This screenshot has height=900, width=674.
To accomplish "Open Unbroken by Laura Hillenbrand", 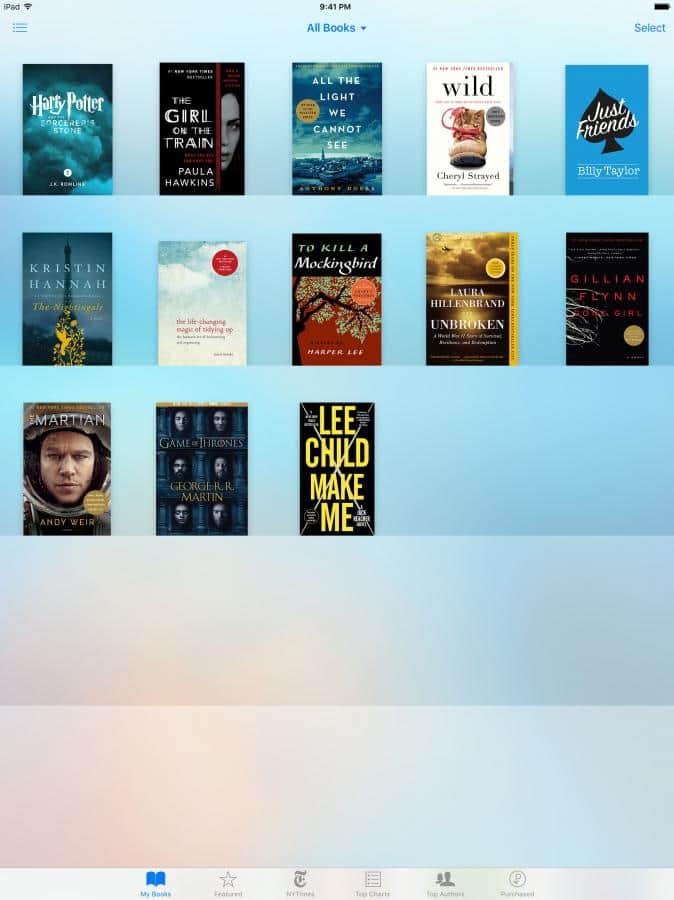I will coord(472,299).
